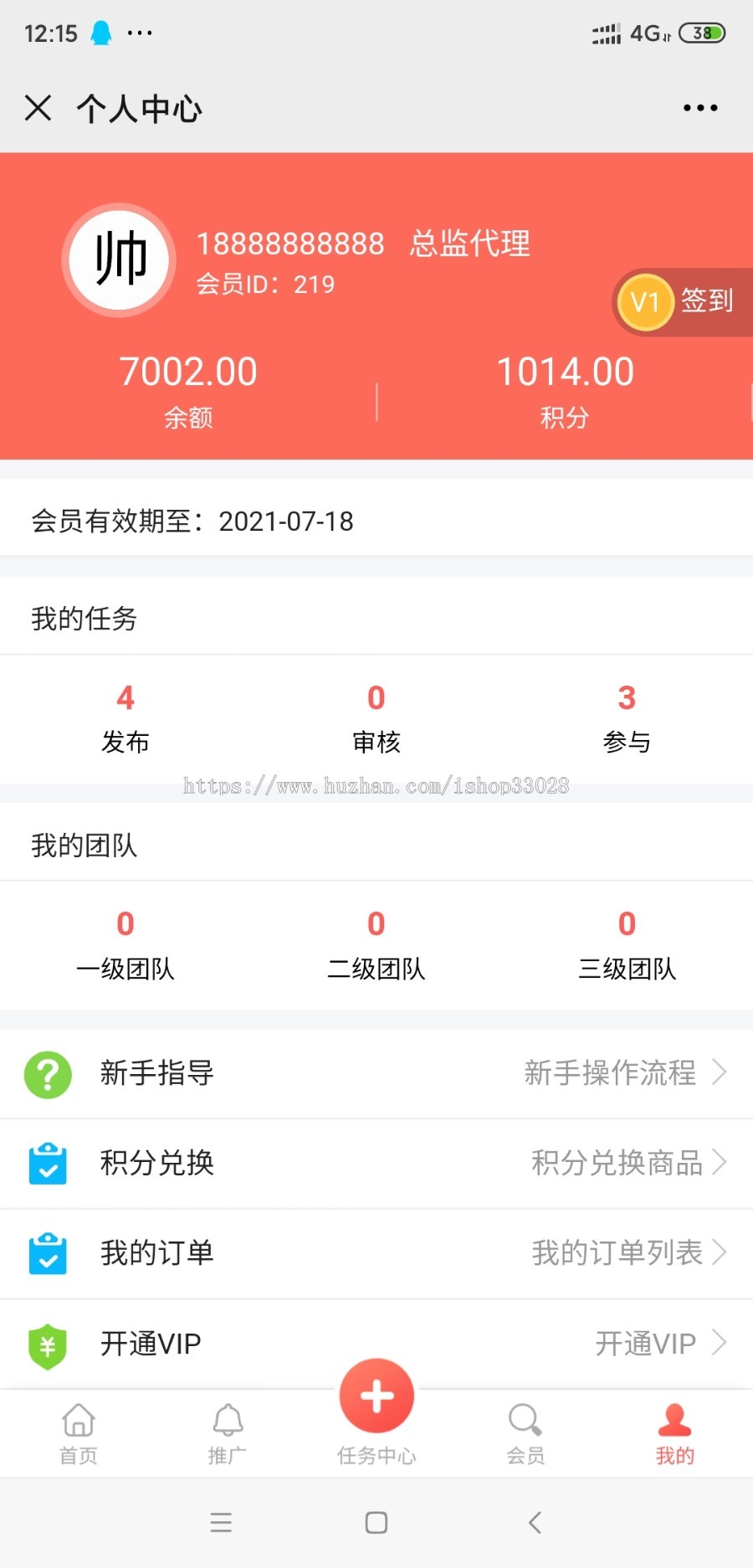Close the 个人中心 page
The image size is (753, 1568).
click(38, 108)
